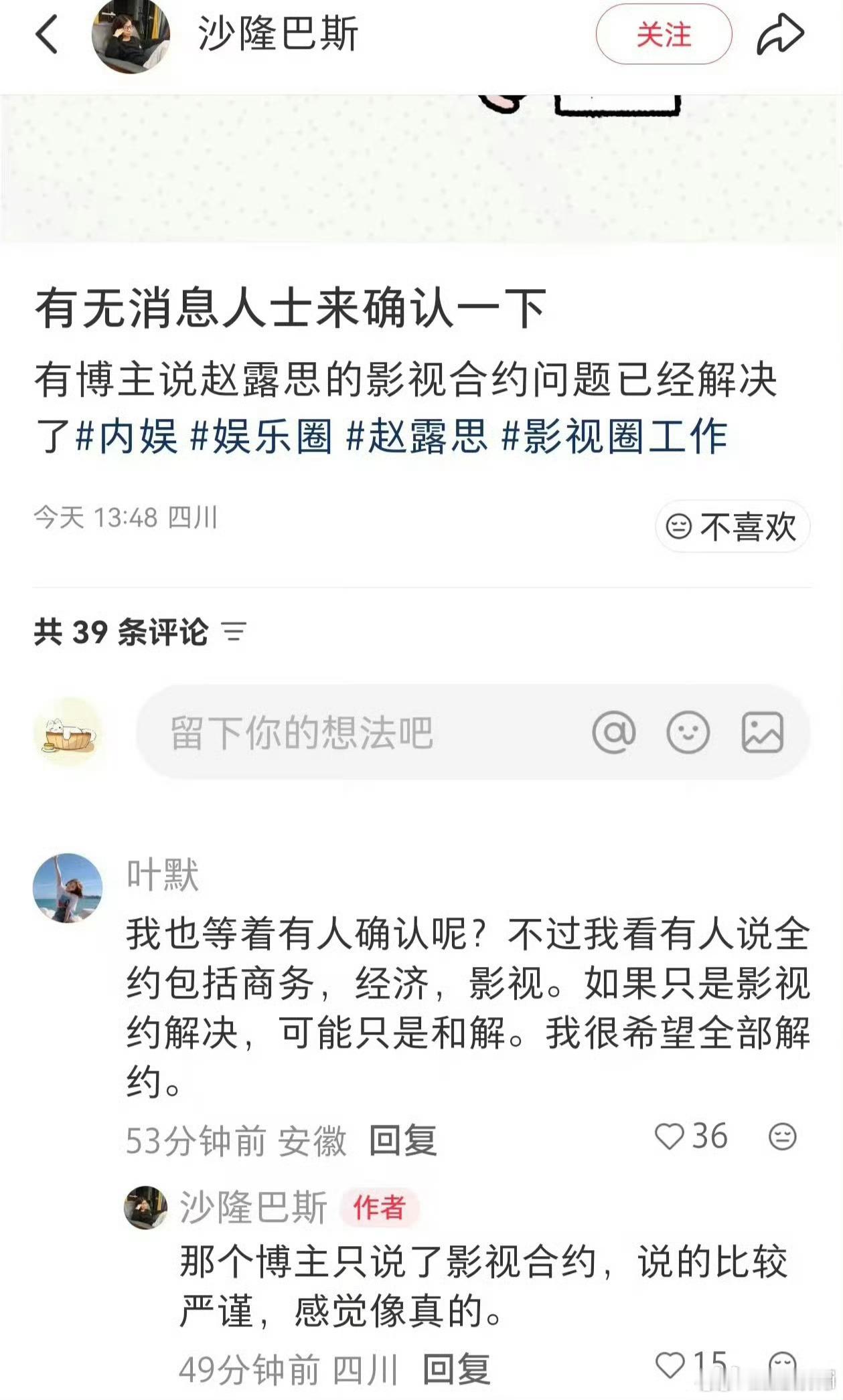The width and height of the screenshot is (843, 1400).
Task: Mention someone with the @ icon
Action: pos(613,731)
